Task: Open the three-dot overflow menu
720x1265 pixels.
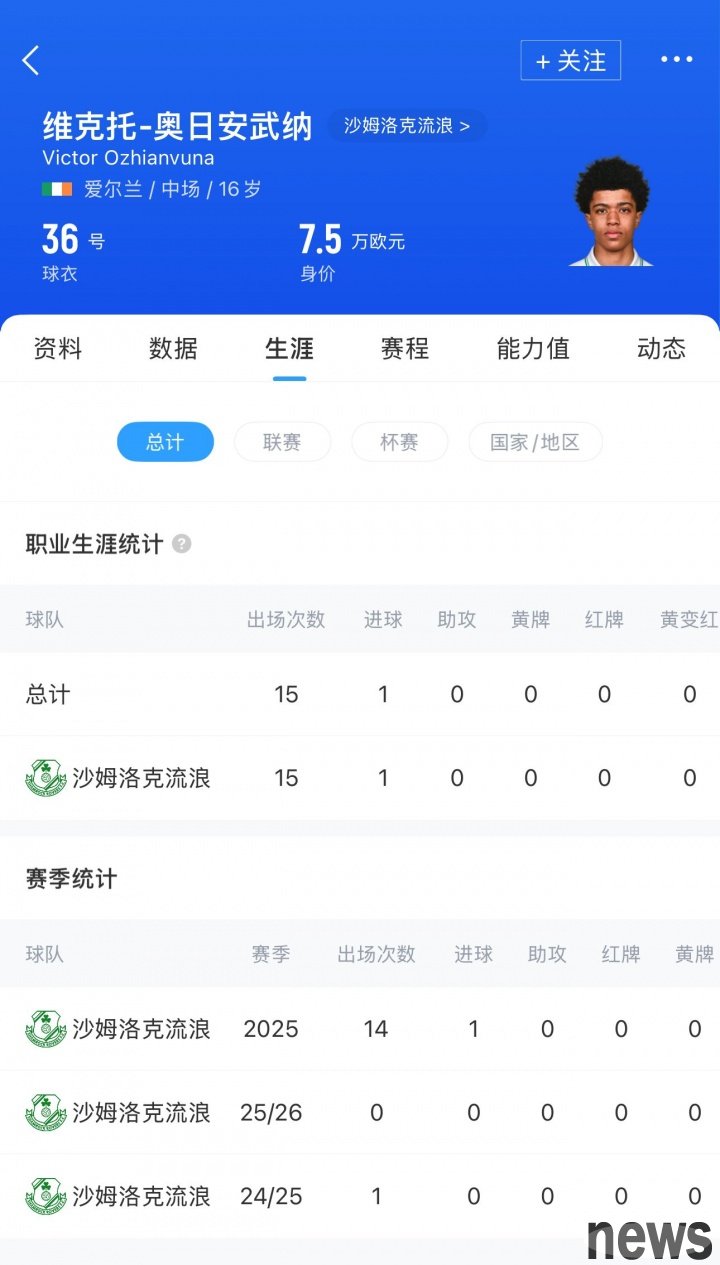Action: pyautogui.click(x=677, y=60)
